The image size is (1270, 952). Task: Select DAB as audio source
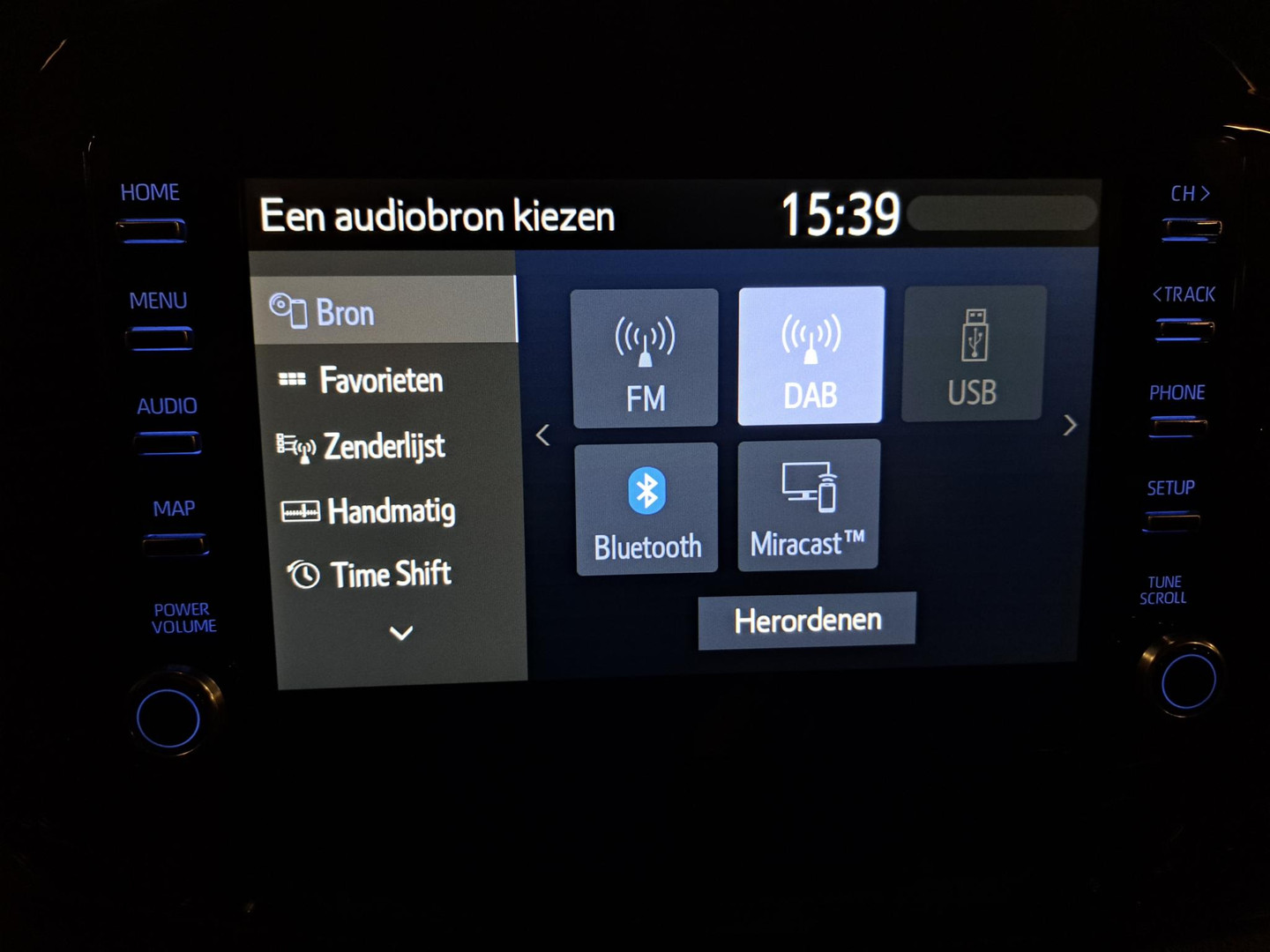(811, 356)
